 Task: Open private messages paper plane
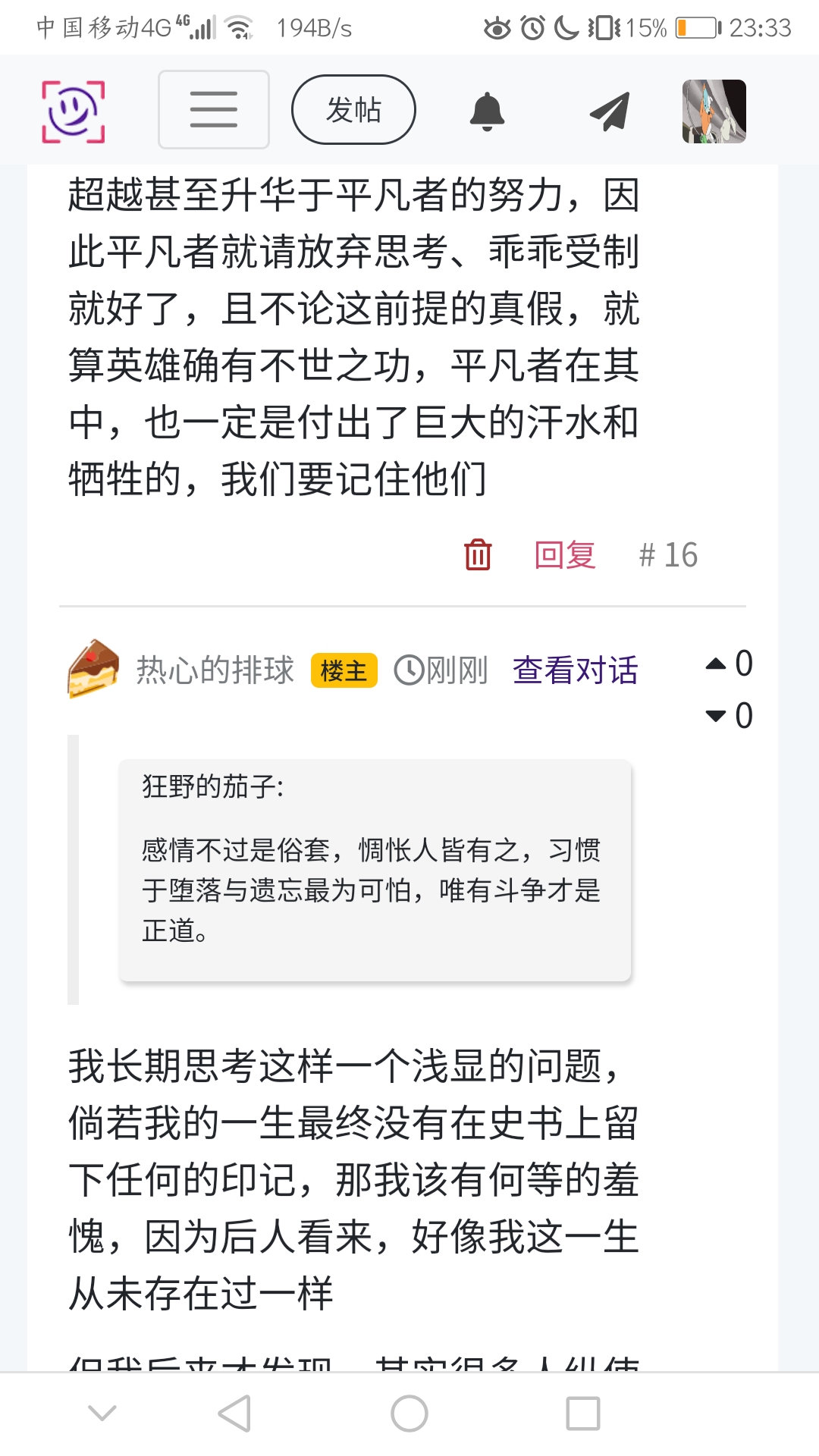click(x=610, y=111)
